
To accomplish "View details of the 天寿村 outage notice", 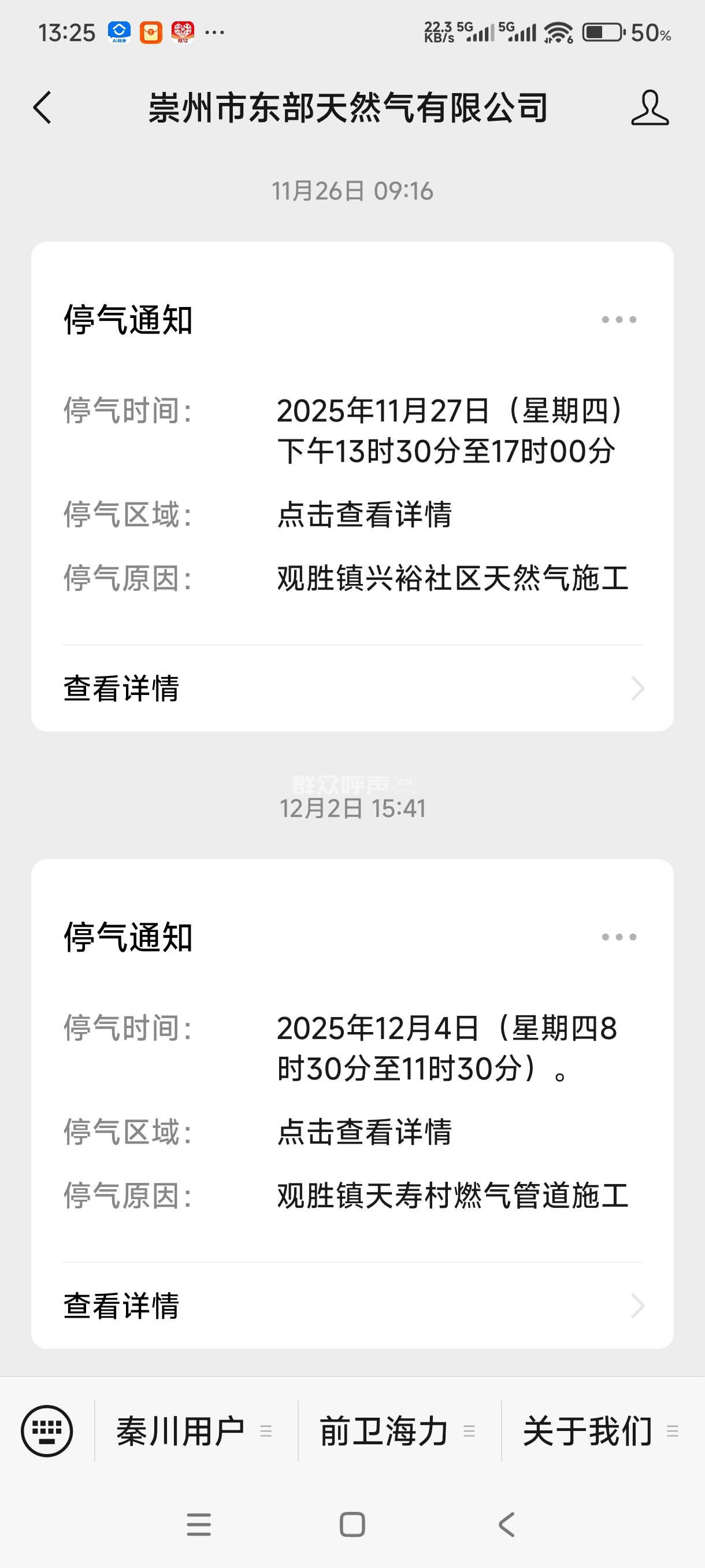I will [352, 1306].
